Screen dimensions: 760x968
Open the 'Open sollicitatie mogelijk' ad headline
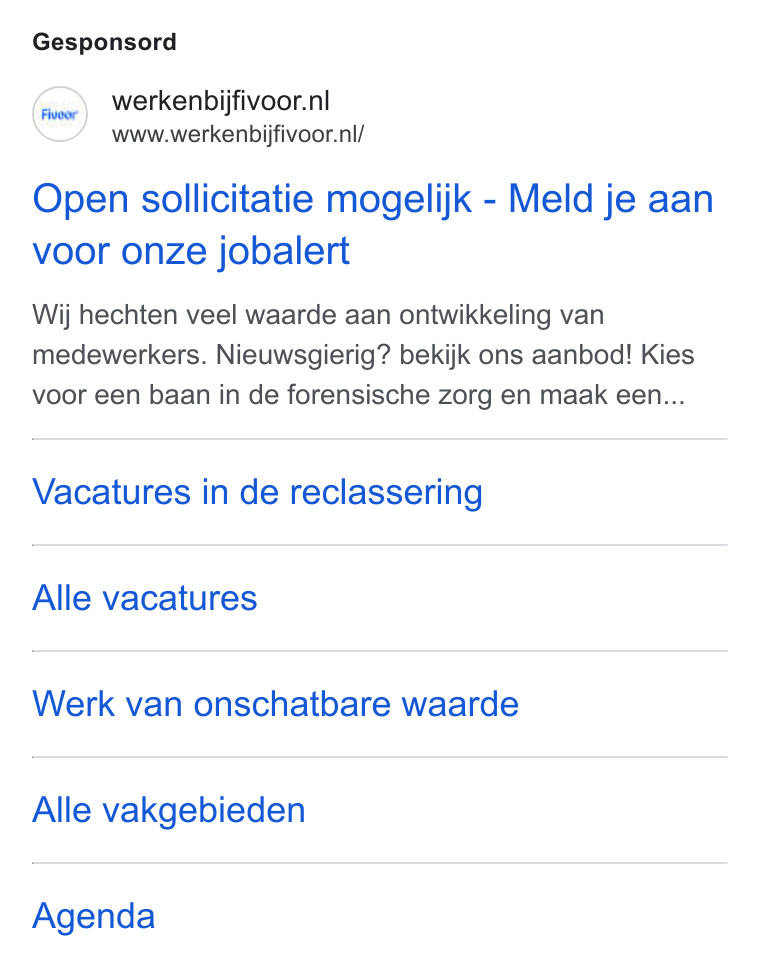coord(373,225)
